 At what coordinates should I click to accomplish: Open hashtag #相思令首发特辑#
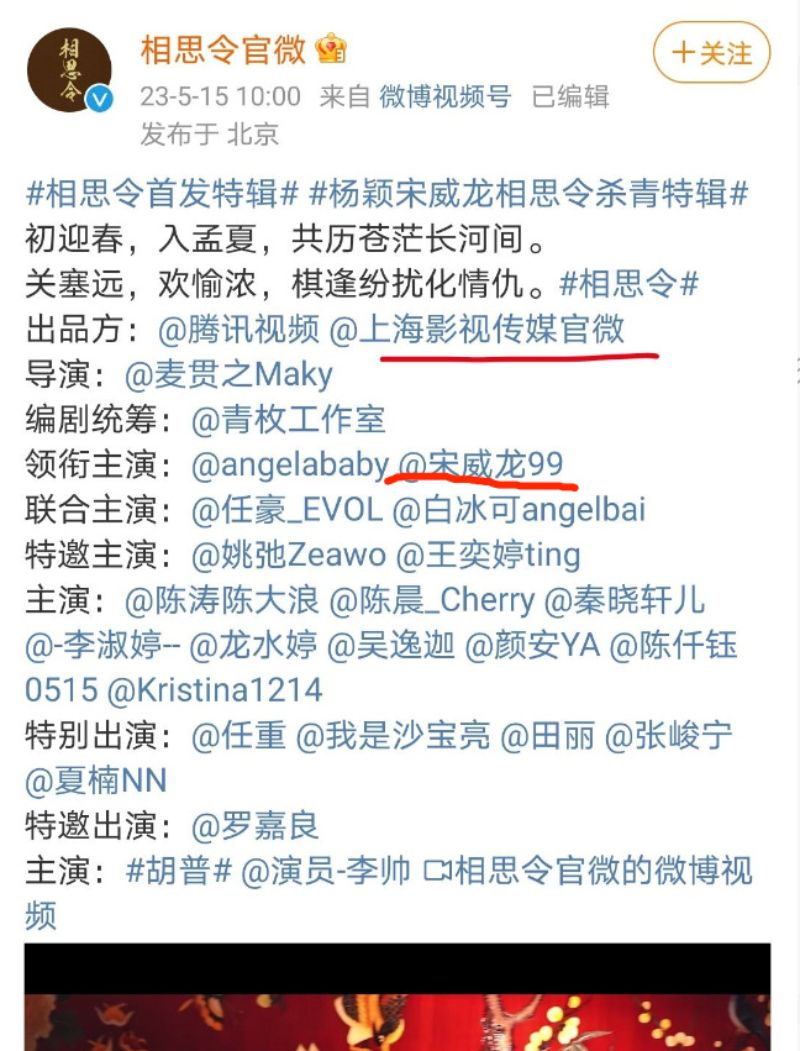[x=162, y=194]
